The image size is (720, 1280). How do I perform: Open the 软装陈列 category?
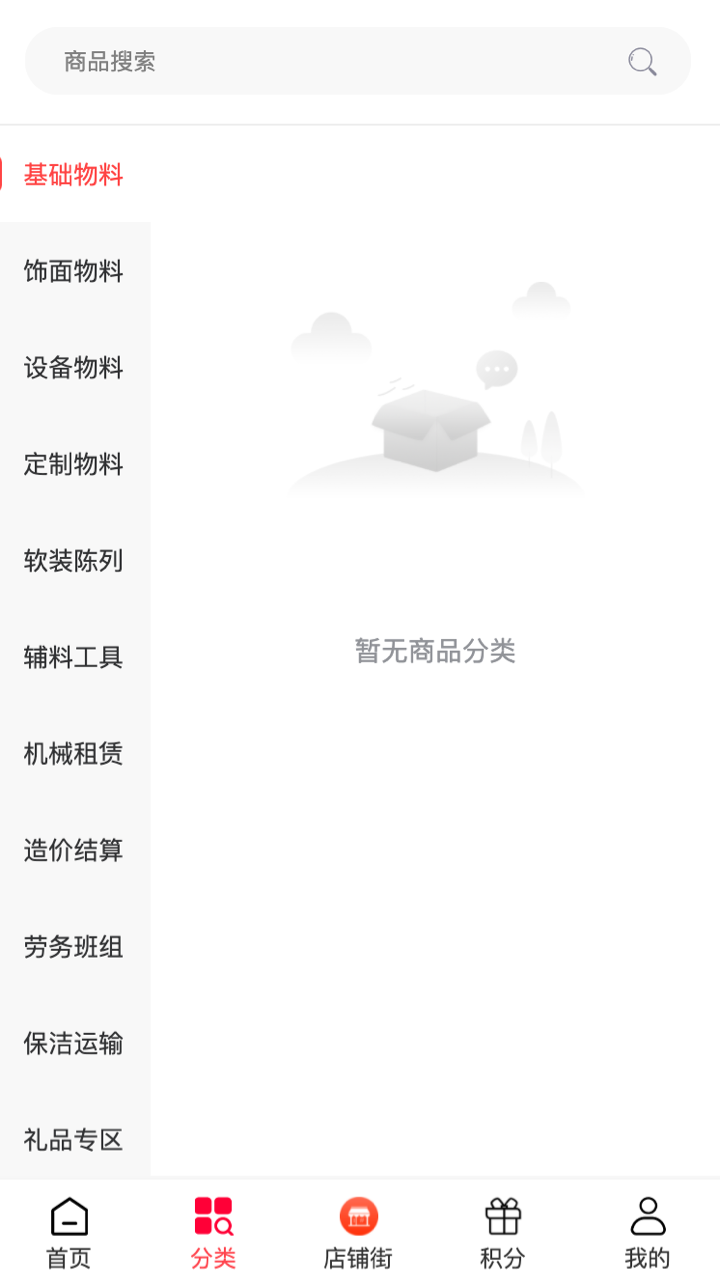[74, 561]
